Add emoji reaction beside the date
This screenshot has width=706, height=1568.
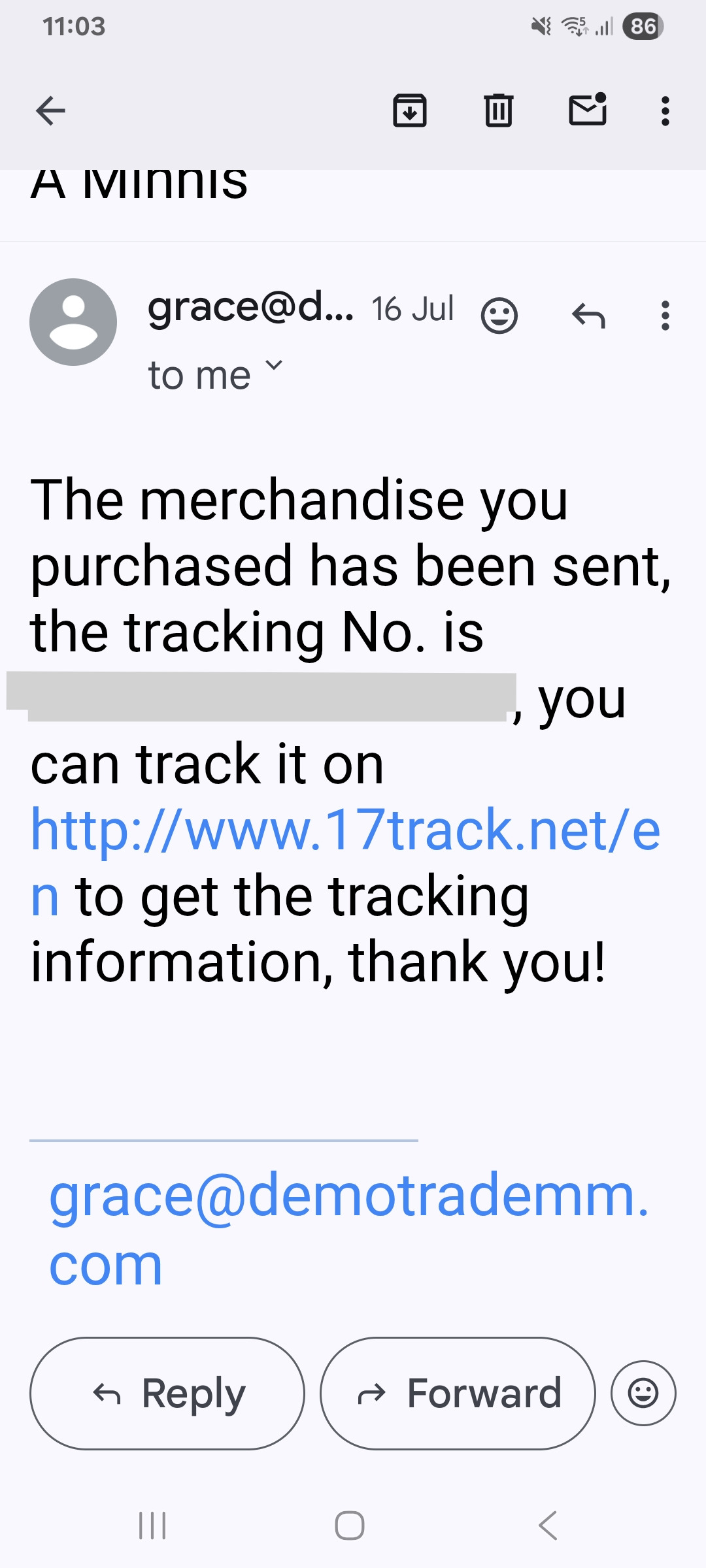[499, 316]
